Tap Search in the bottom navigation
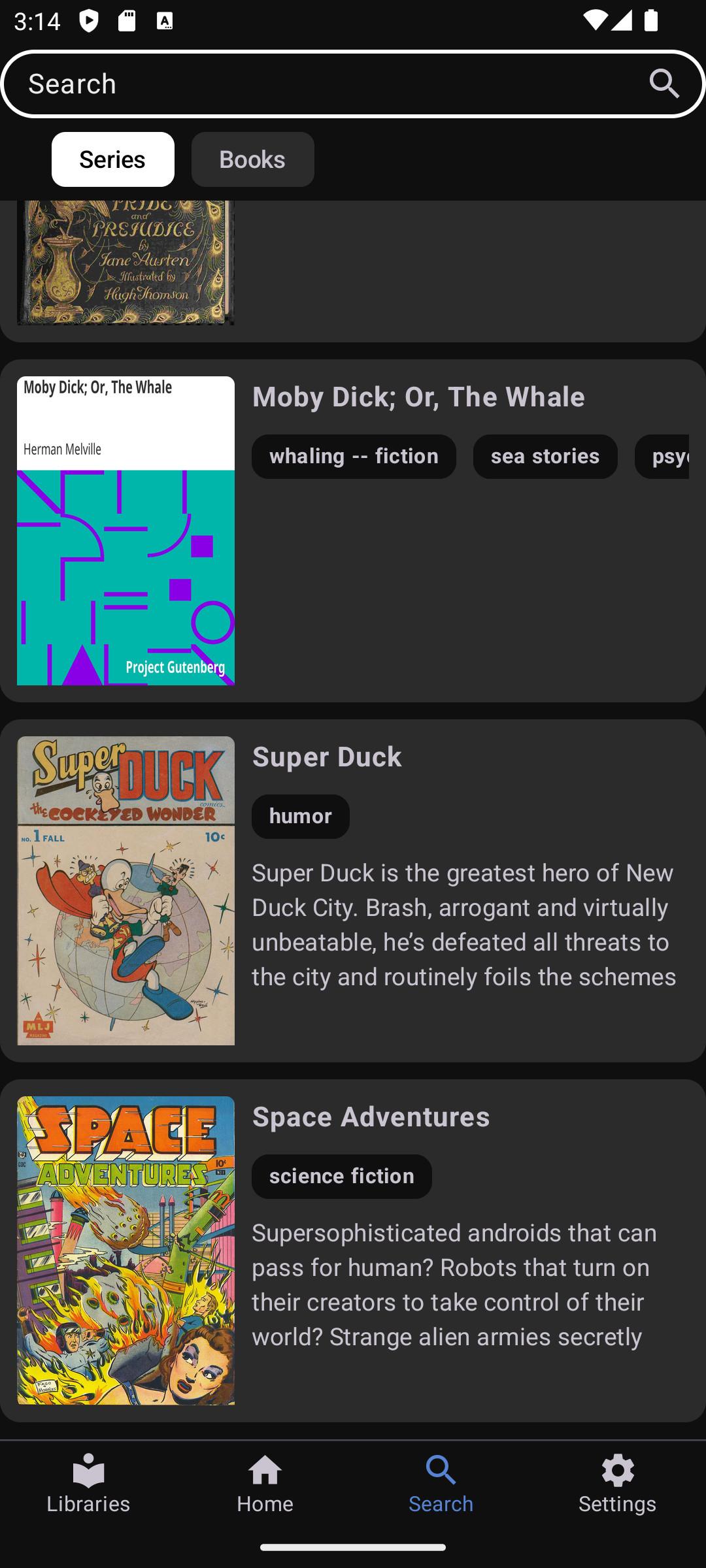706x1568 pixels. (x=441, y=1484)
